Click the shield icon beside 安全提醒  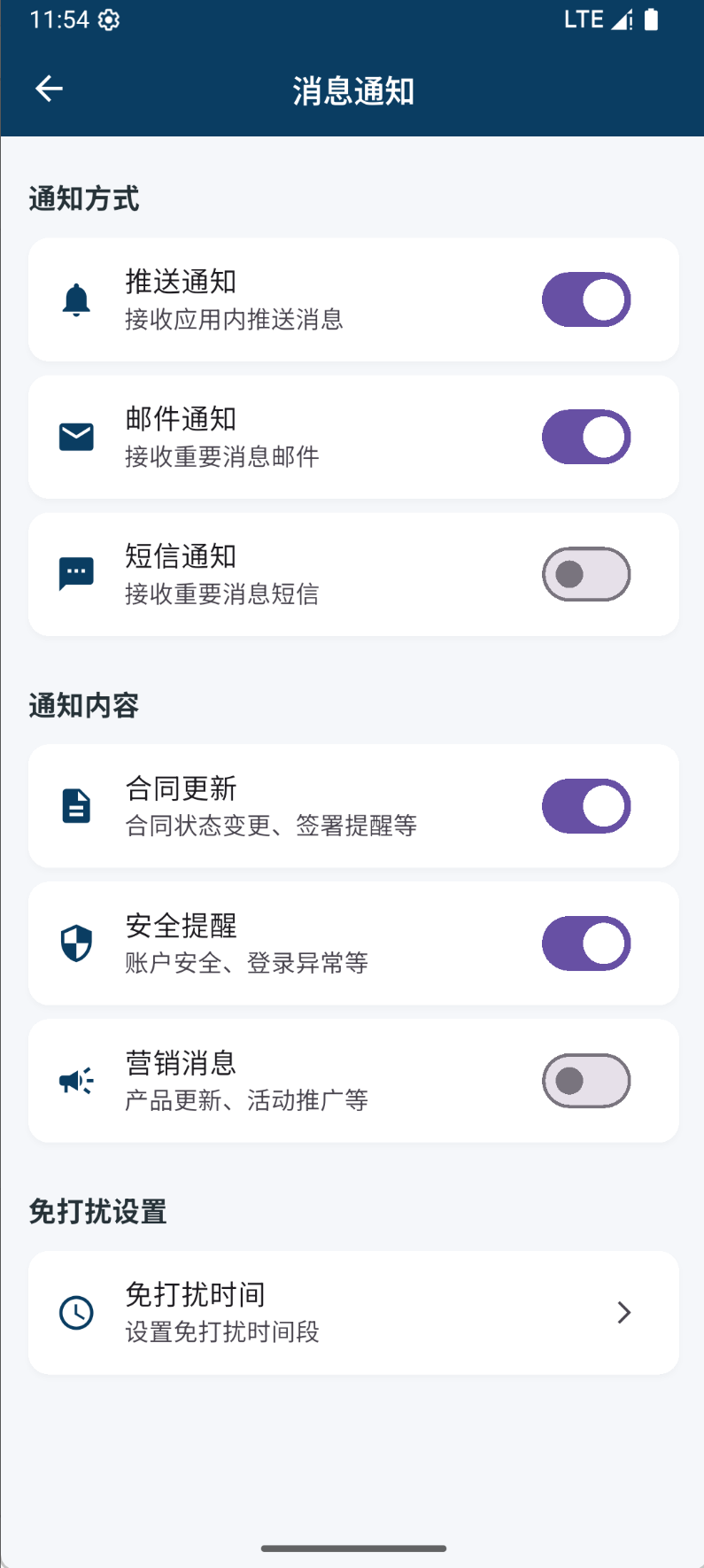click(76, 943)
